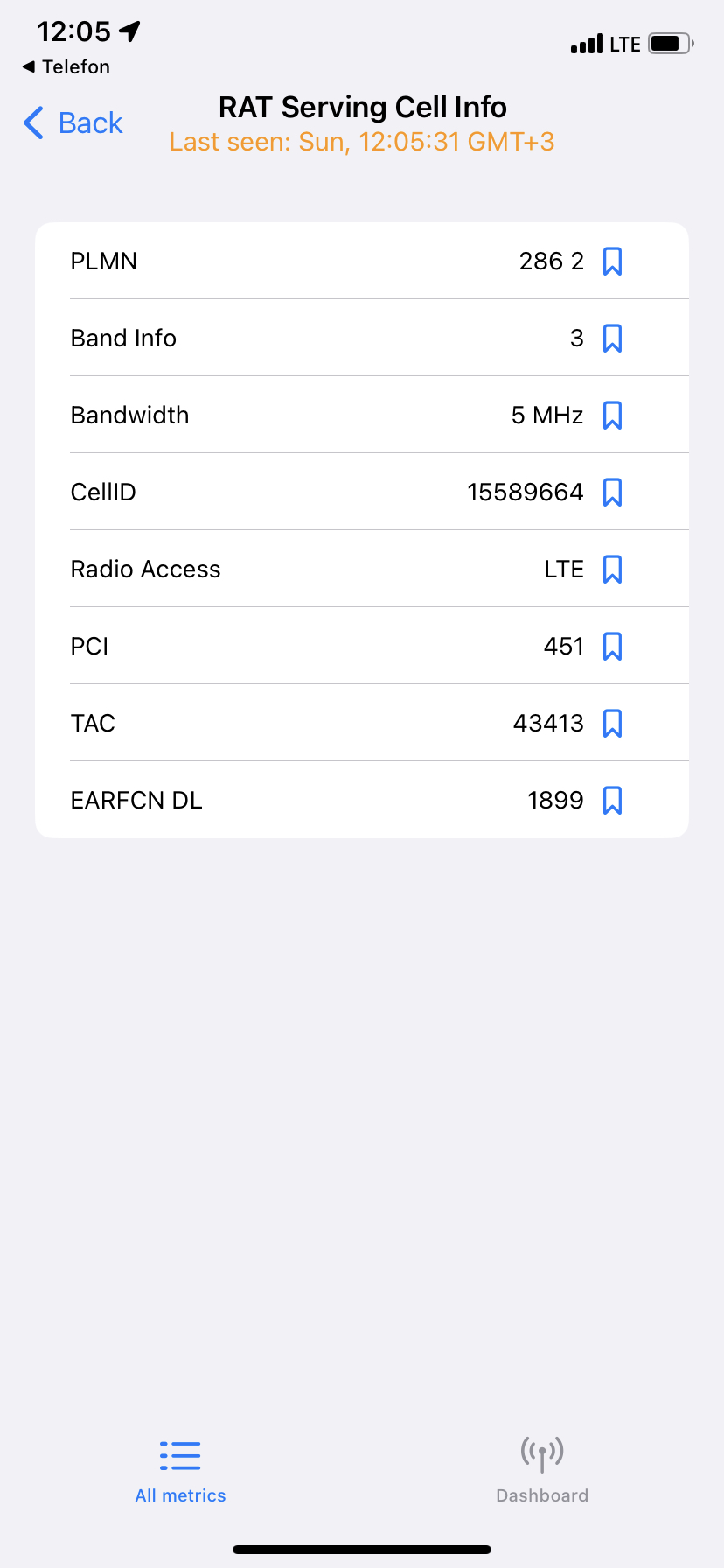Bookmark the PLMN metric
Screen dimensions: 724x1568
pyautogui.click(x=612, y=262)
